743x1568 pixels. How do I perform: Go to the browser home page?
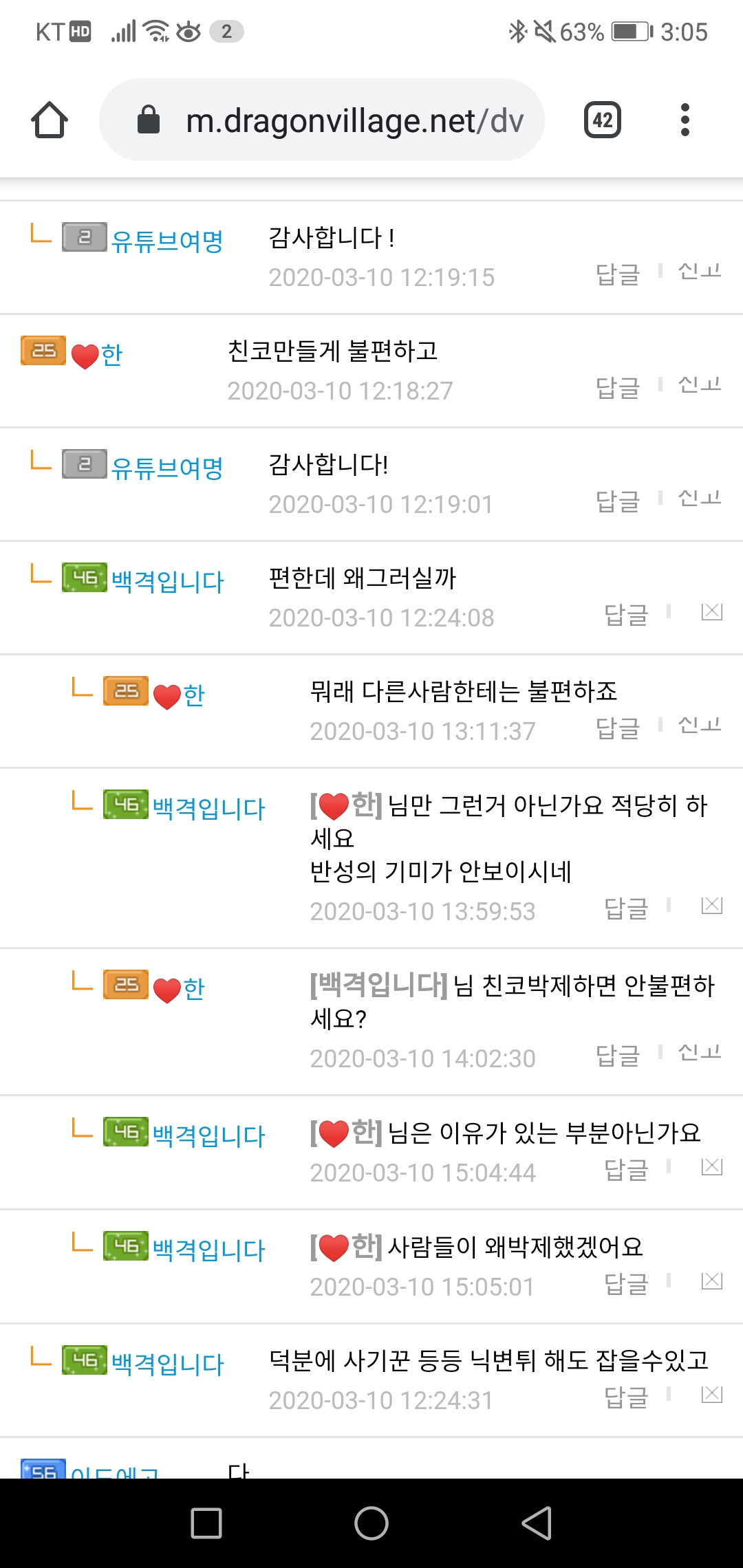click(50, 120)
